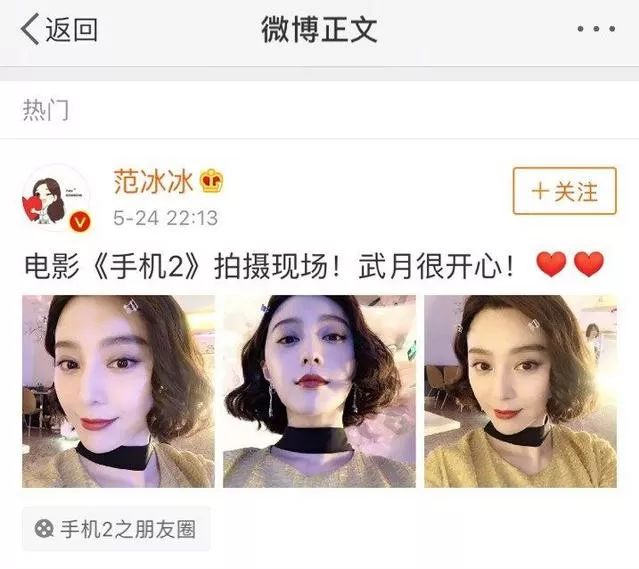639x569 pixels.
Task: View the first photo in the post
Action: 118,391
